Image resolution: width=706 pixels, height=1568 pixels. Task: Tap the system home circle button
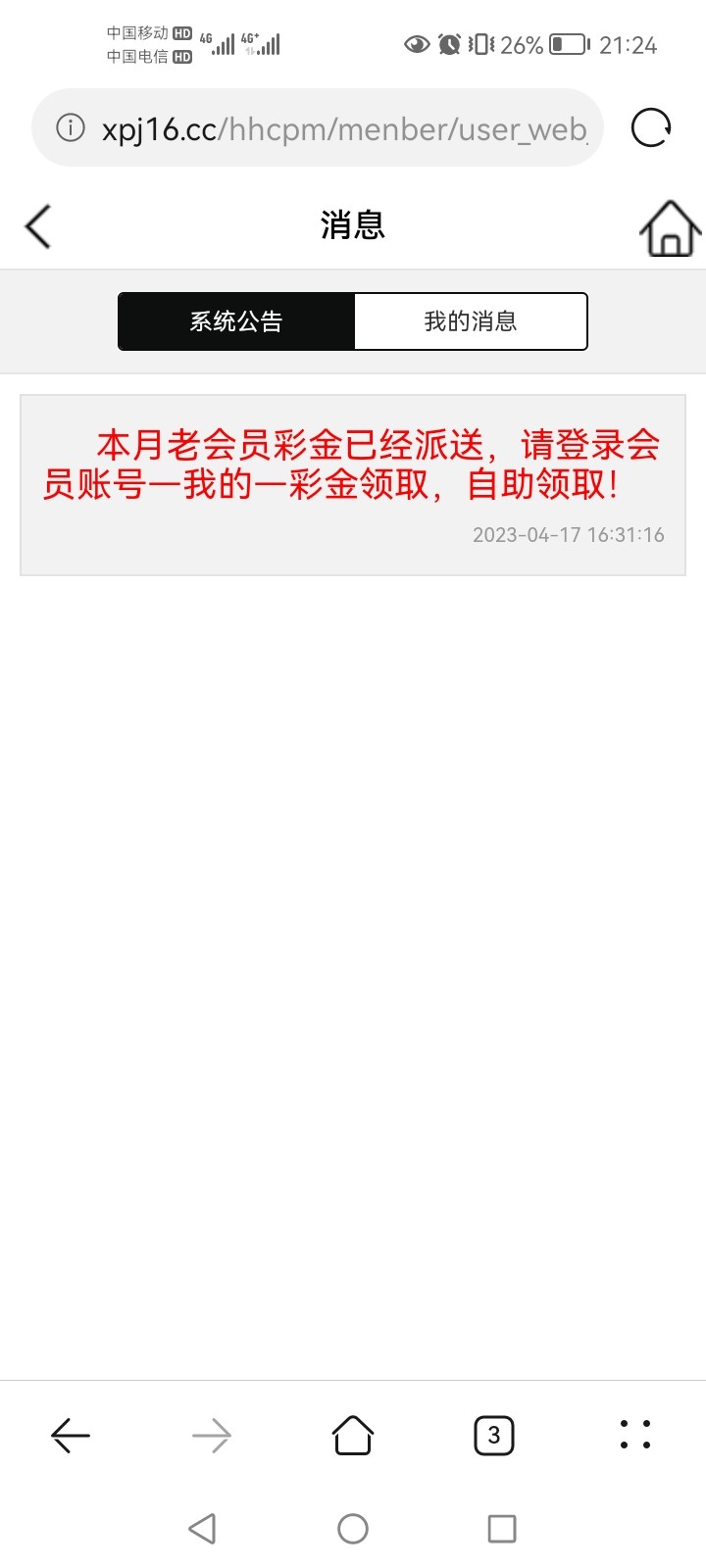click(353, 1529)
